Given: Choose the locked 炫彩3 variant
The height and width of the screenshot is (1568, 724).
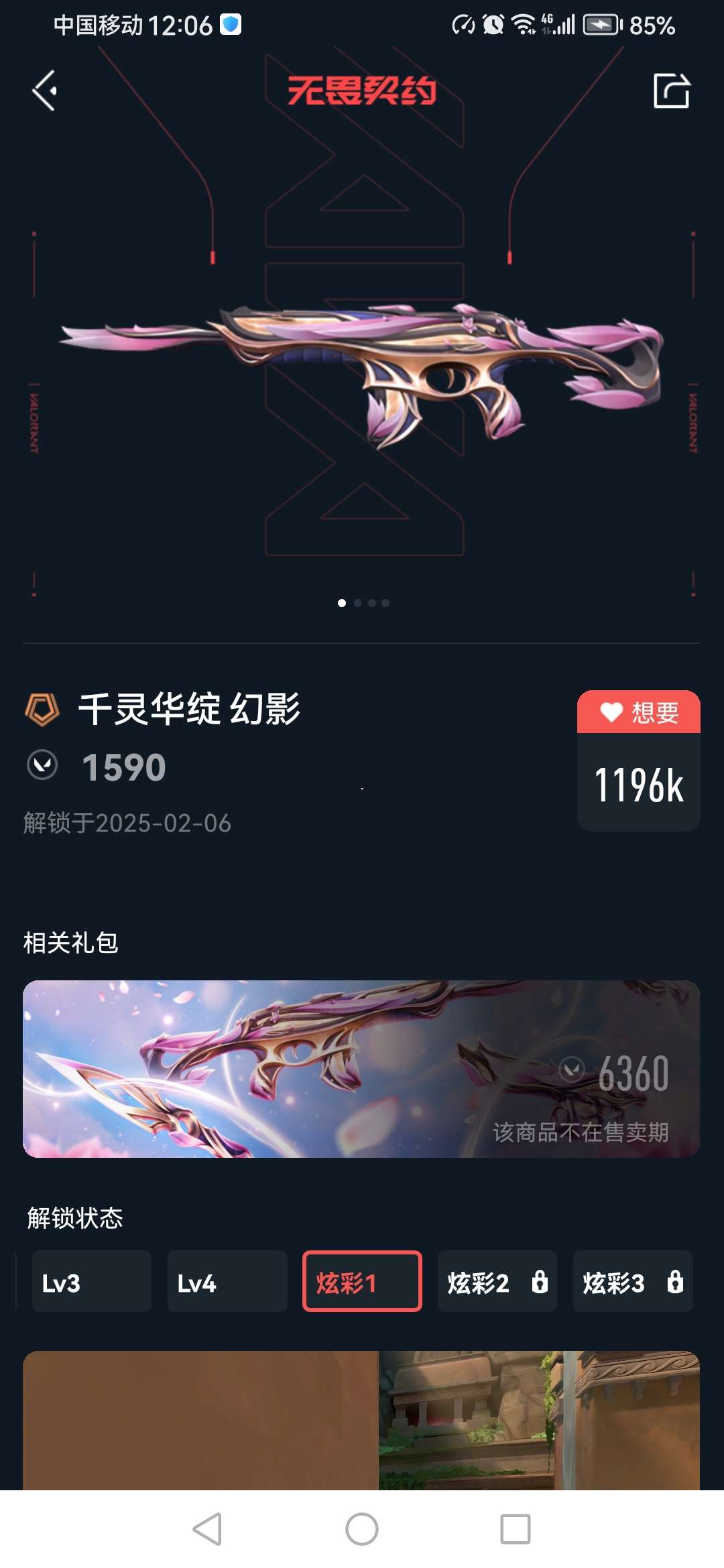Looking at the screenshot, I should coord(632,1281).
